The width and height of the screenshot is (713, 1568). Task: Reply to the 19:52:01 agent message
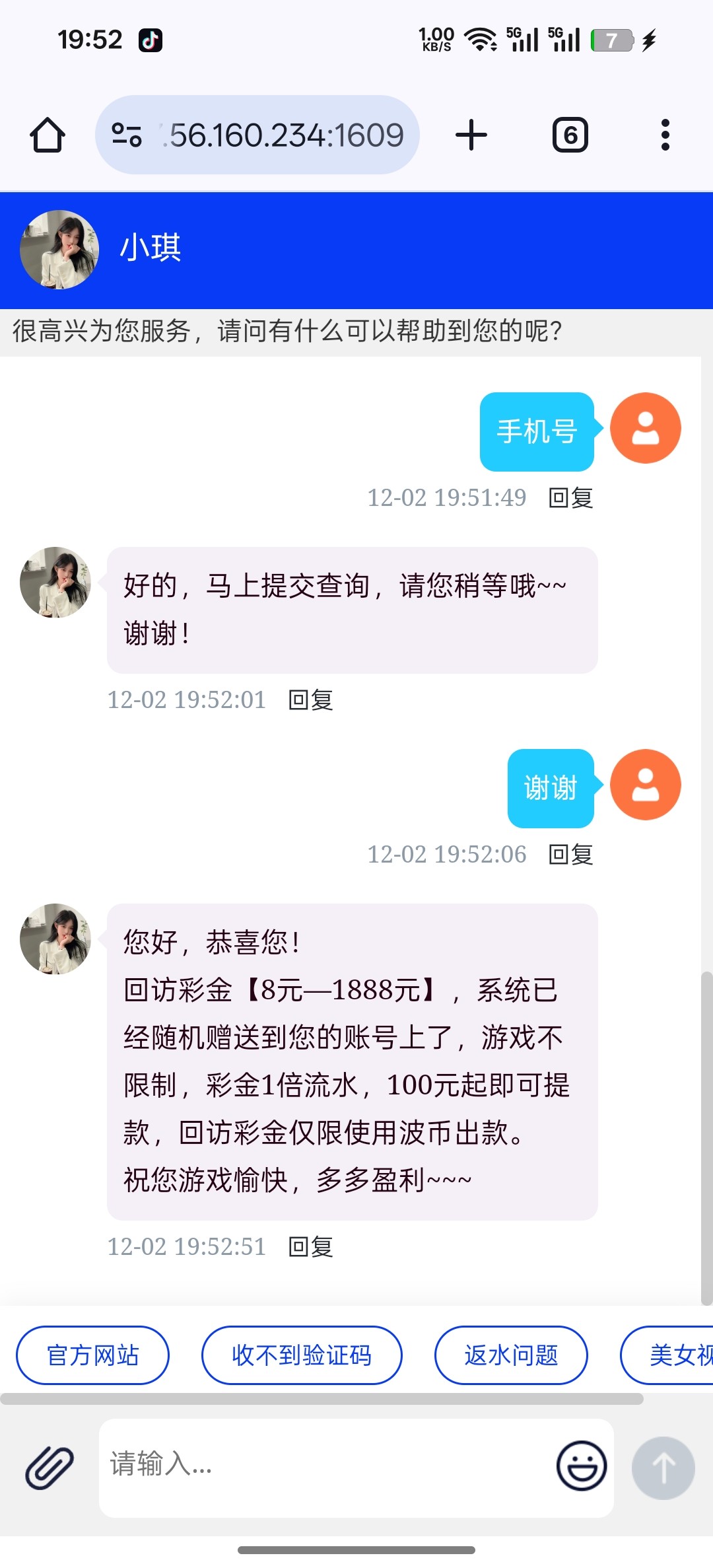(311, 700)
